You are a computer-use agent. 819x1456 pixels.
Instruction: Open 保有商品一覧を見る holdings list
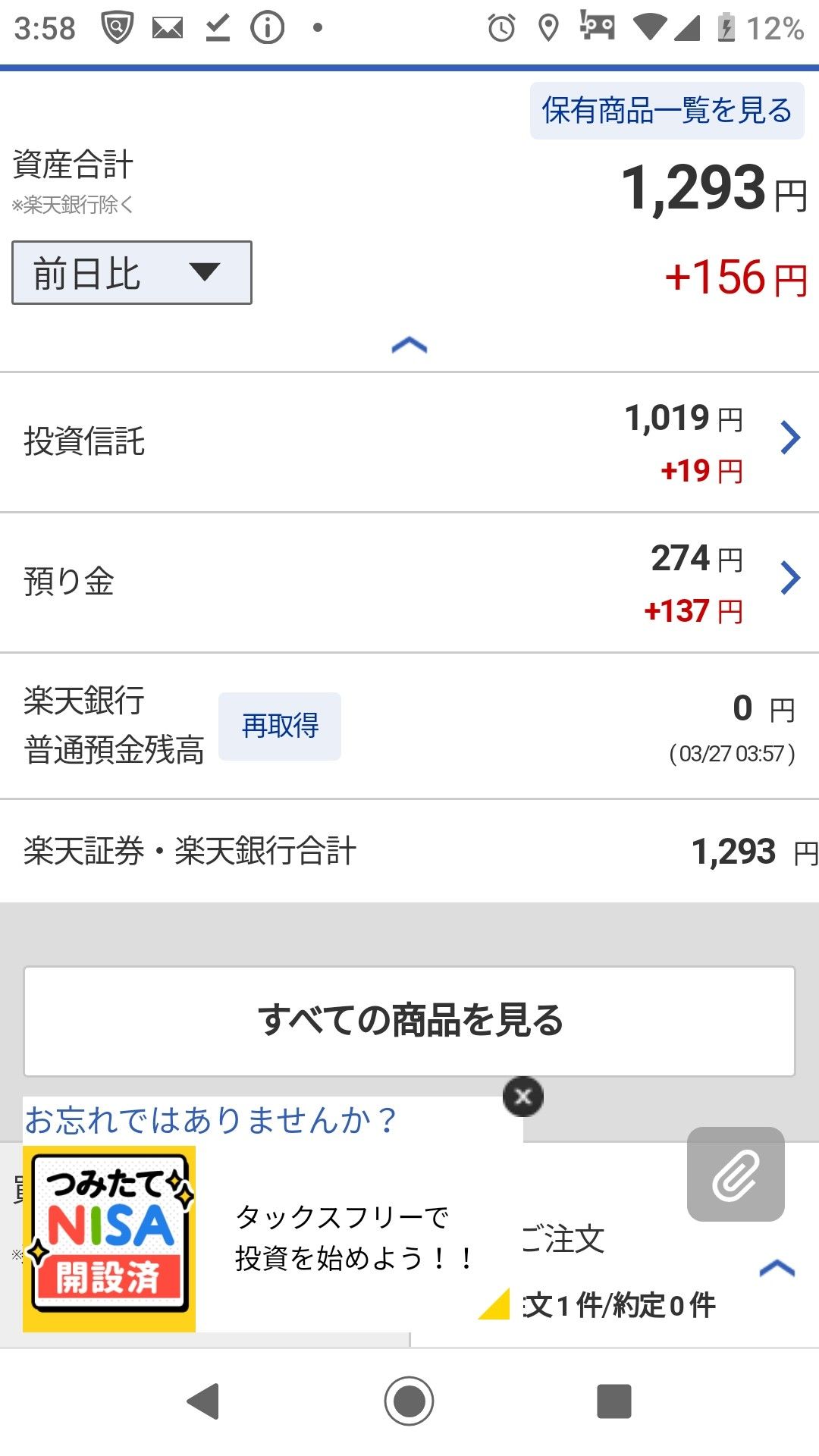pos(667,111)
